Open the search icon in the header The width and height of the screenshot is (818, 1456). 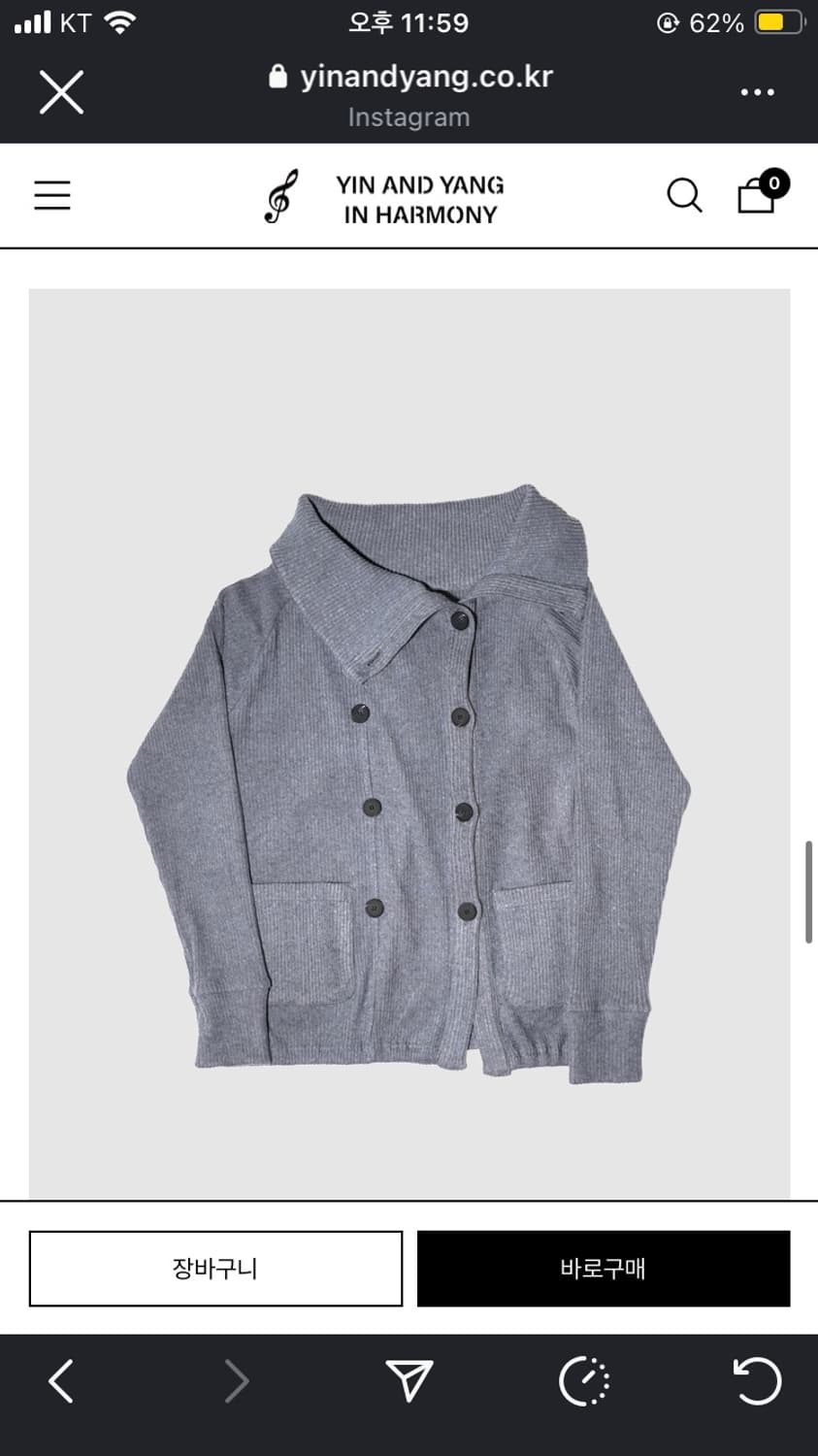[x=685, y=195]
